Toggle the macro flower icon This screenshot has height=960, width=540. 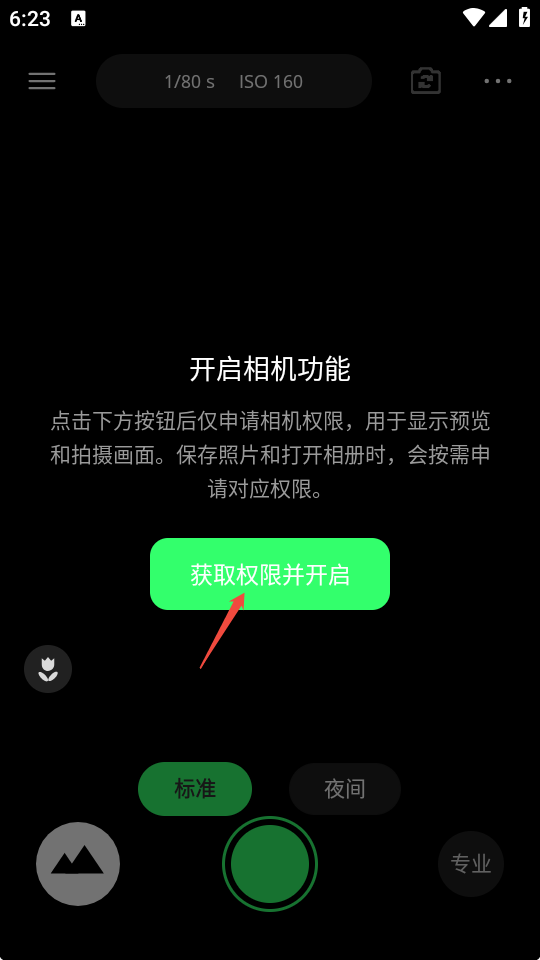click(48, 669)
